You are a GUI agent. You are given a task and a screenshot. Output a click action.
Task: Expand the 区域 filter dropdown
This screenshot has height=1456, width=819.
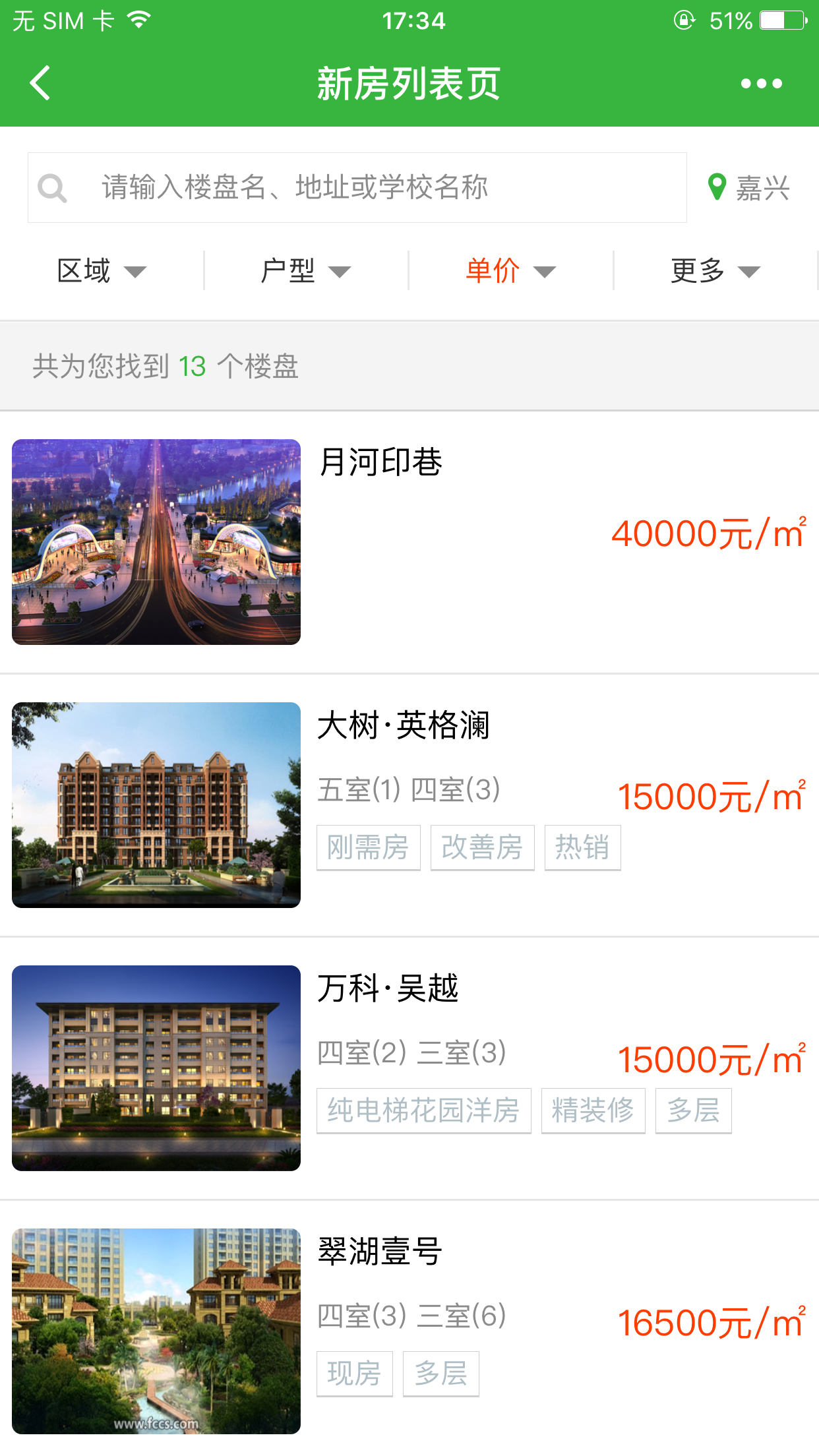[102, 271]
